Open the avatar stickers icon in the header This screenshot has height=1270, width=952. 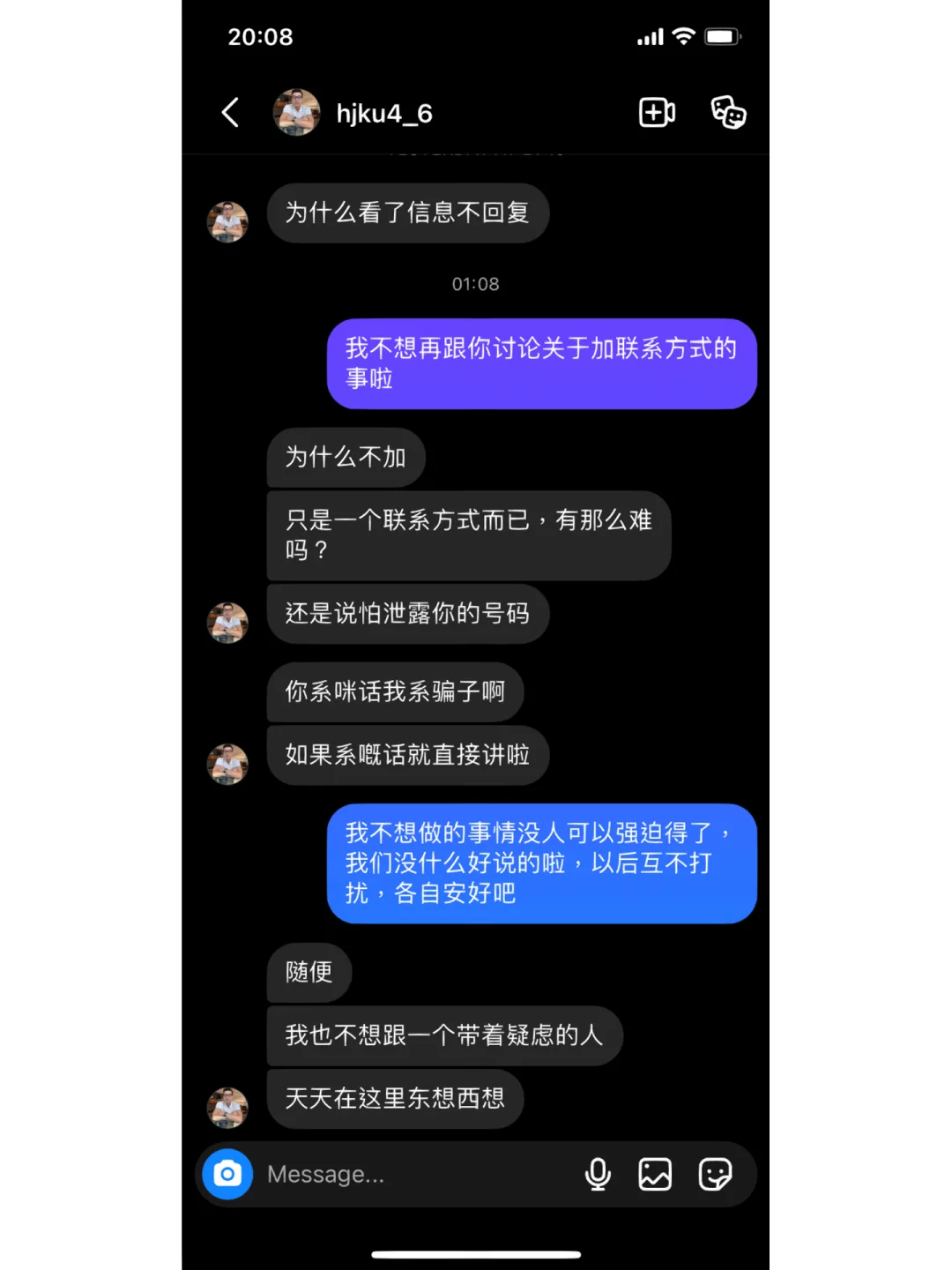coord(728,113)
